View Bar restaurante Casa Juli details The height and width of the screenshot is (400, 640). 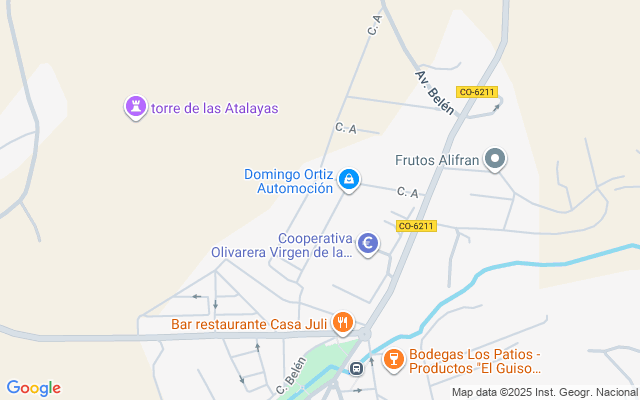[344, 323]
